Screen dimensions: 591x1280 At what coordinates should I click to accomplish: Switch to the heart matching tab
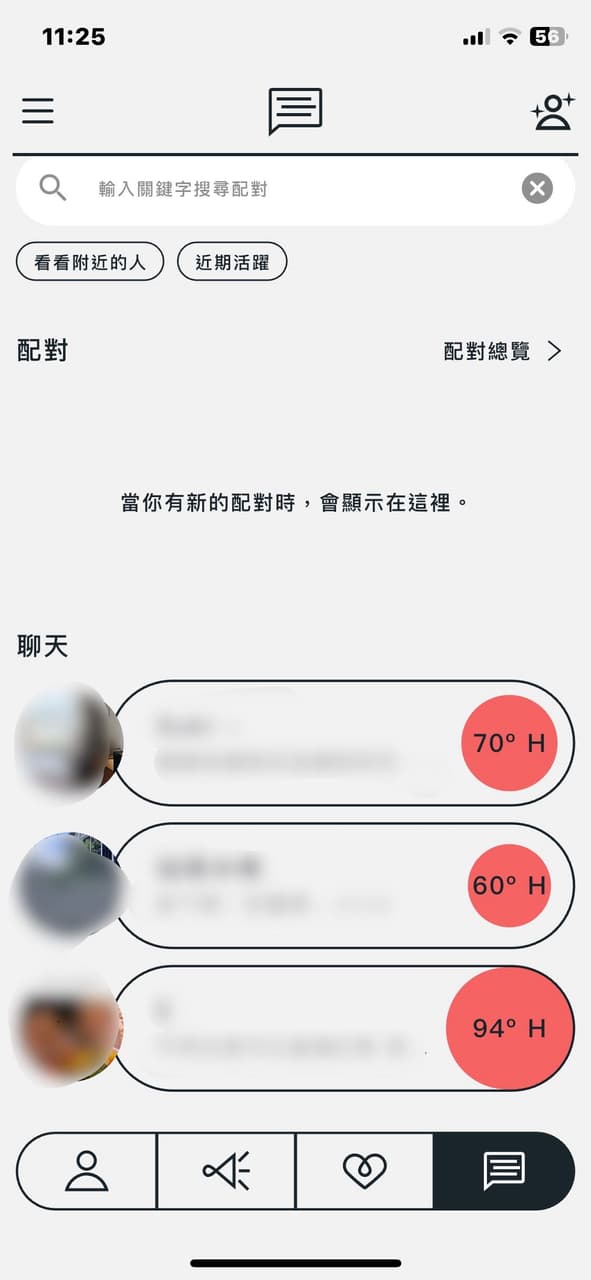(364, 1170)
